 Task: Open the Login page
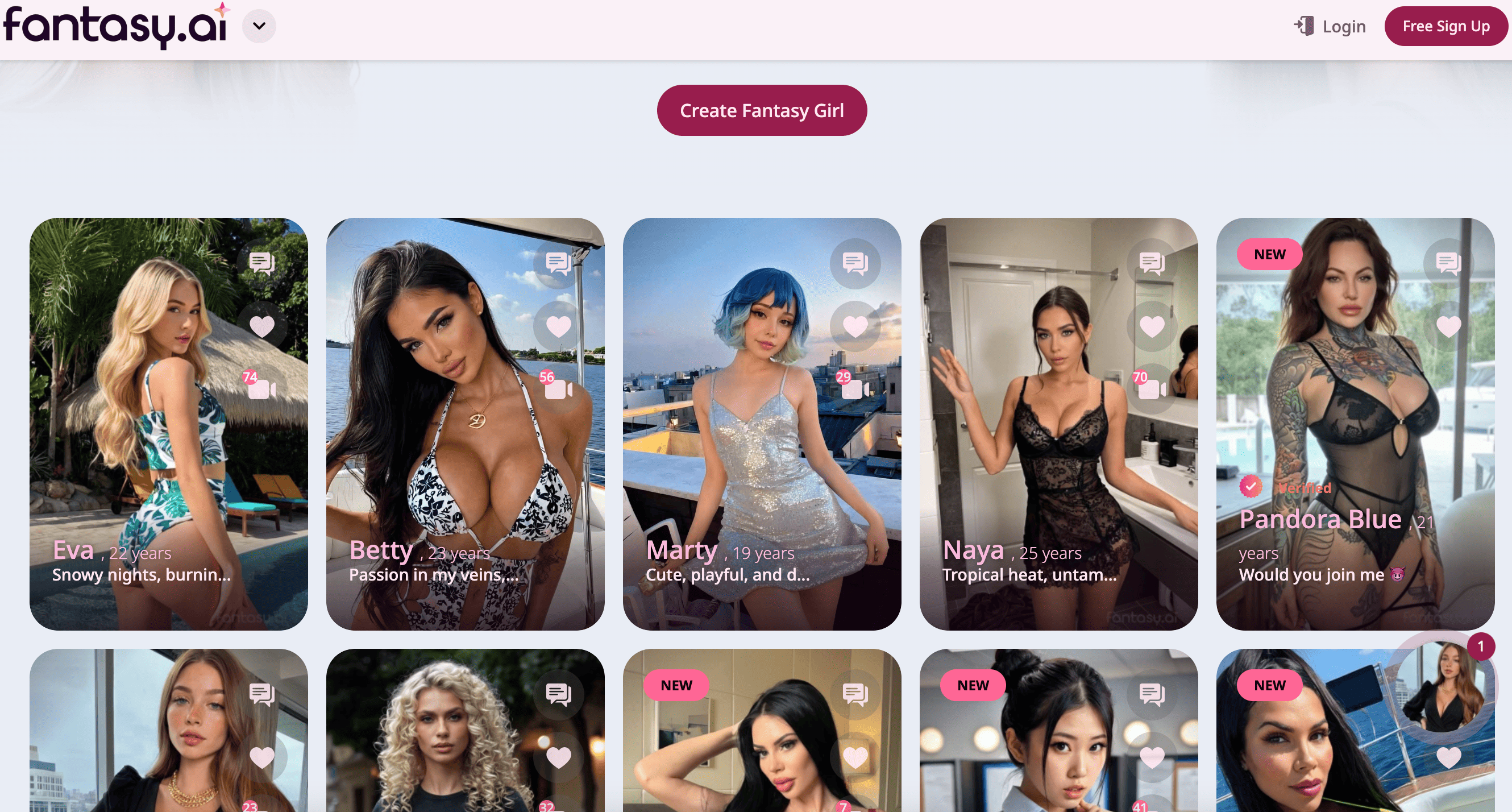tap(1330, 26)
